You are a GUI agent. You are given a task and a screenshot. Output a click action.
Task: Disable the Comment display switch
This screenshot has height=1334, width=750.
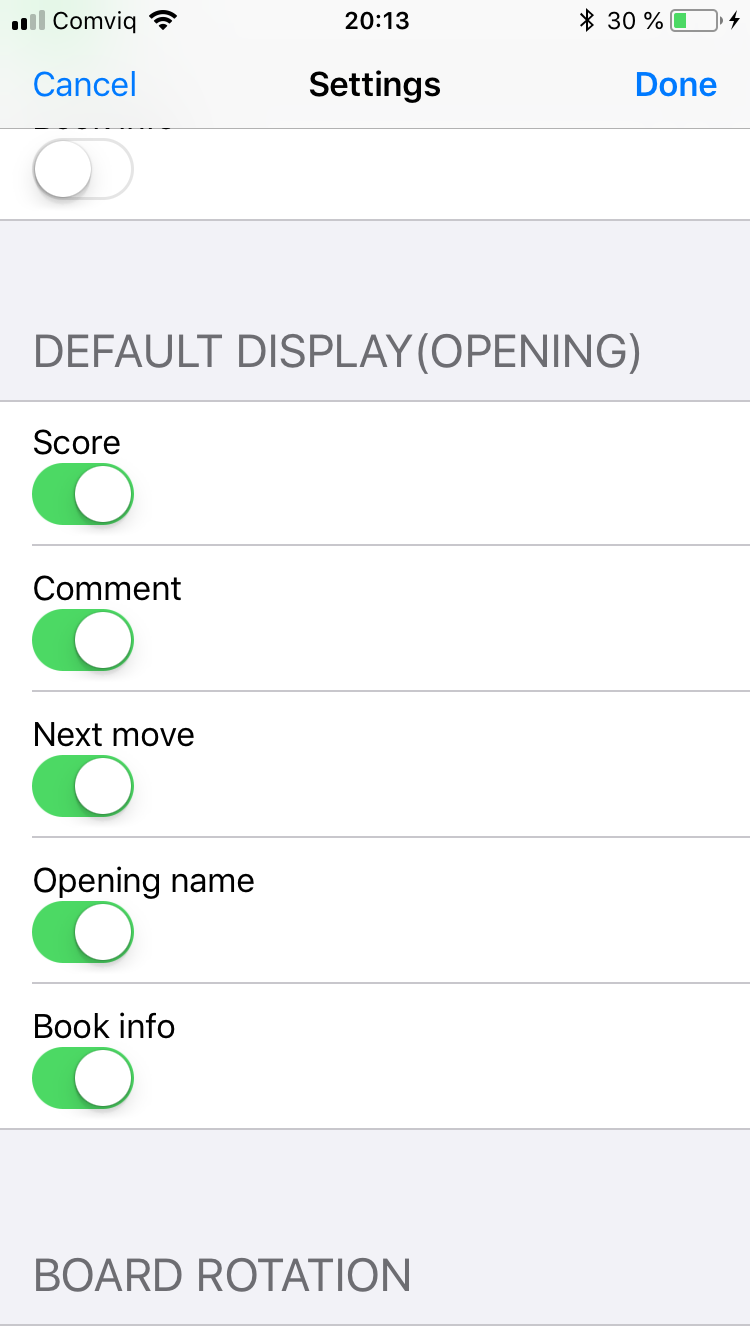pos(83,640)
